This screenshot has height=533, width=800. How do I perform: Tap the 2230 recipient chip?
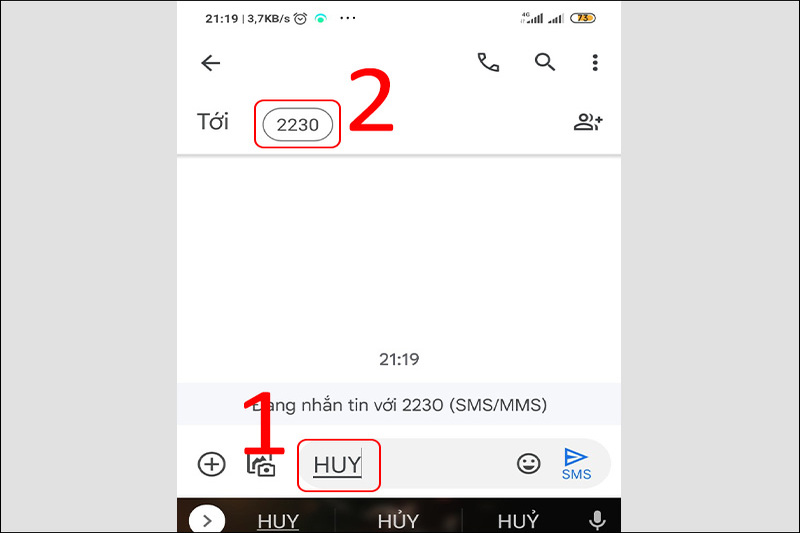297,125
